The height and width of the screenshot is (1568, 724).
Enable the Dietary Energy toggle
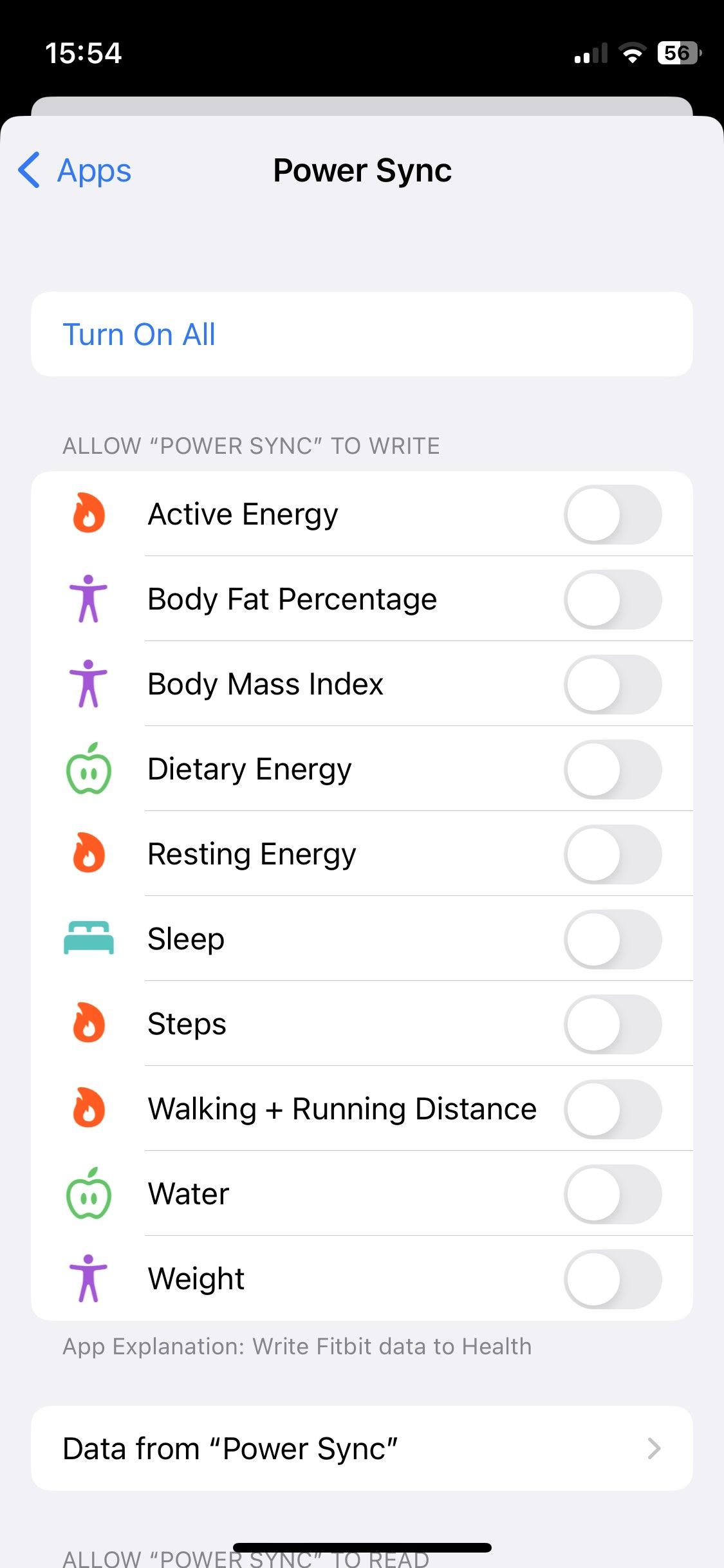[x=613, y=769]
